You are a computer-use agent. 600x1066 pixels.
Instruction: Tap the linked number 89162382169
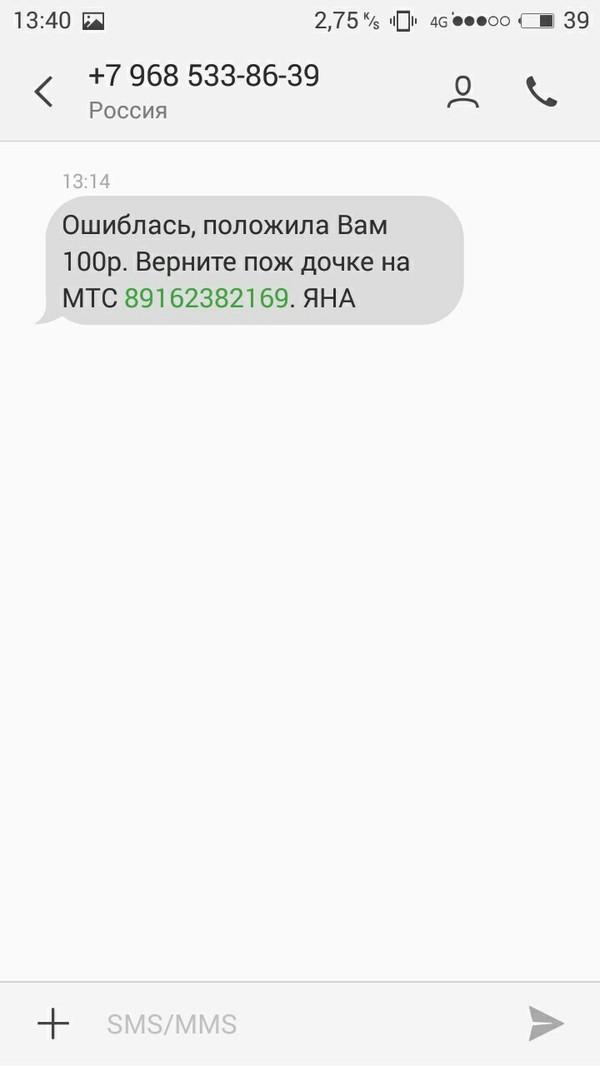pos(206,298)
